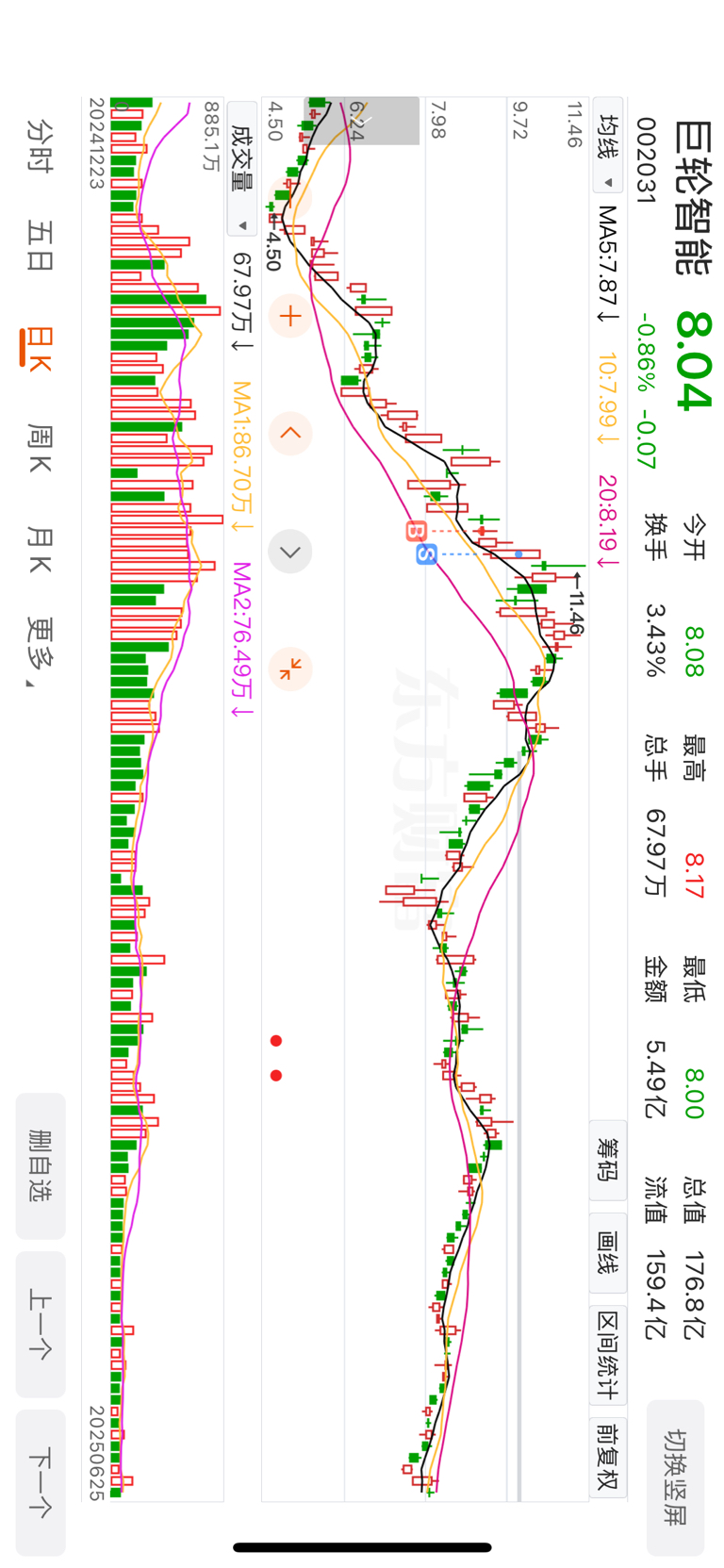Image resolution: width=724 pixels, height=1568 pixels.
Task: Select the 画线 drawing tool
Action: point(608,1253)
